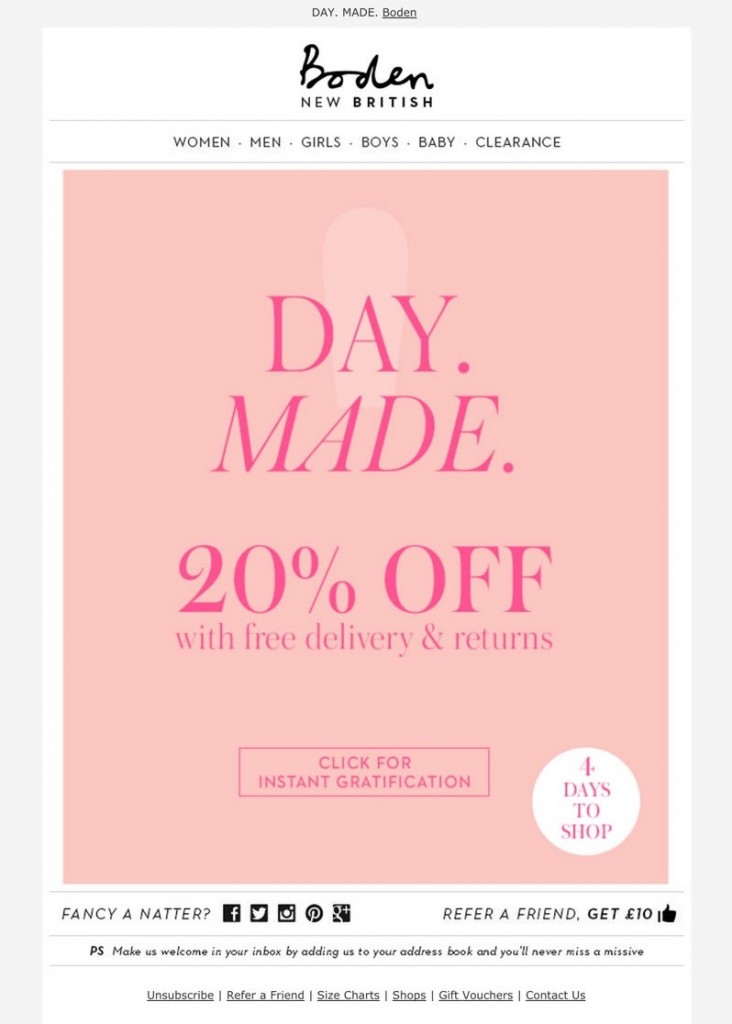Open the Baby category
This screenshot has height=1024, width=732.
point(436,142)
